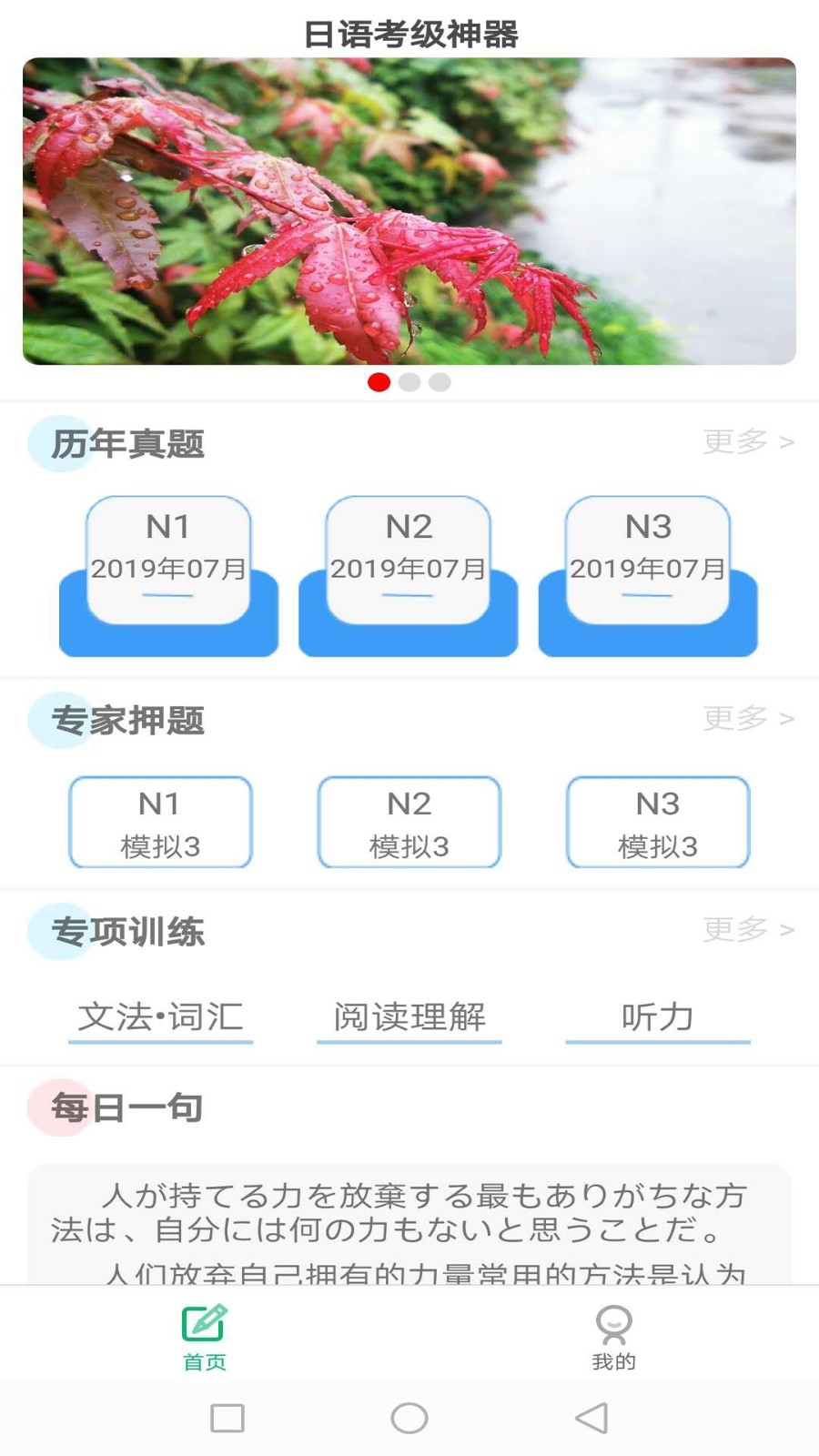The image size is (819, 1456).
Task: View more 专家押题 mock tests
Action: coord(748,719)
